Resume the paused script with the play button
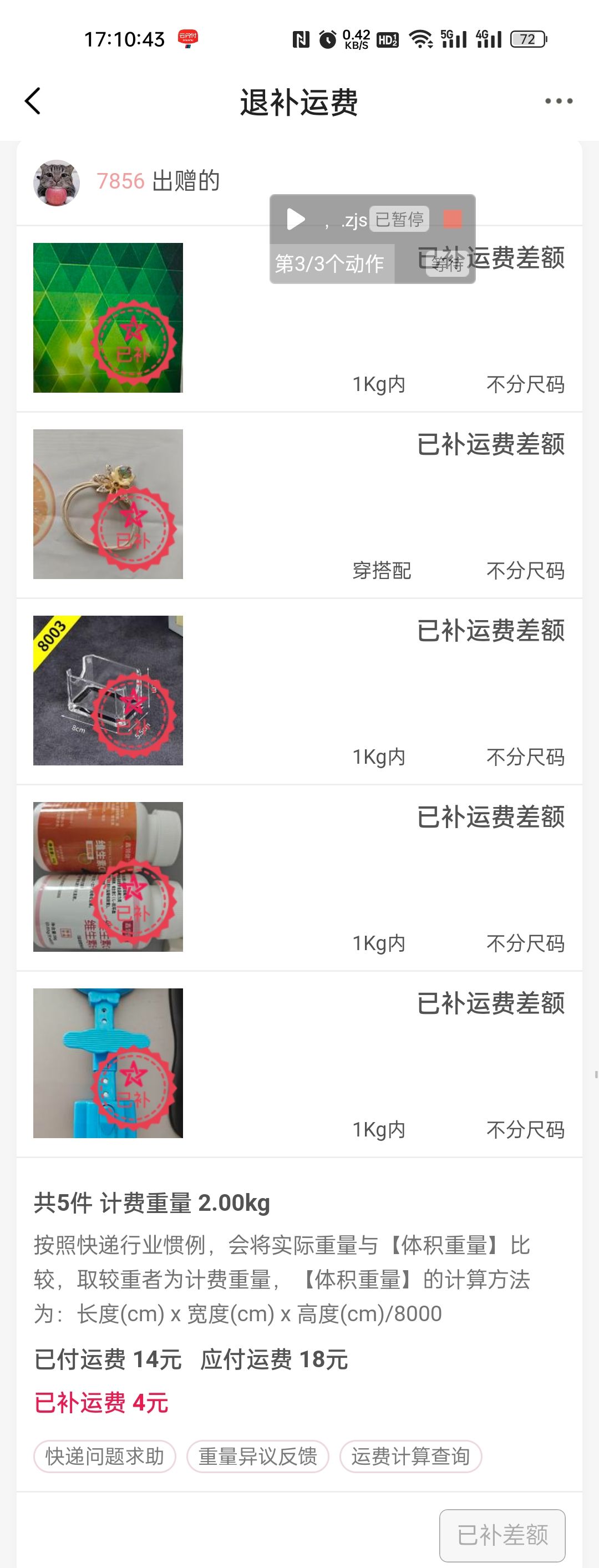The image size is (599, 1568). (x=295, y=219)
